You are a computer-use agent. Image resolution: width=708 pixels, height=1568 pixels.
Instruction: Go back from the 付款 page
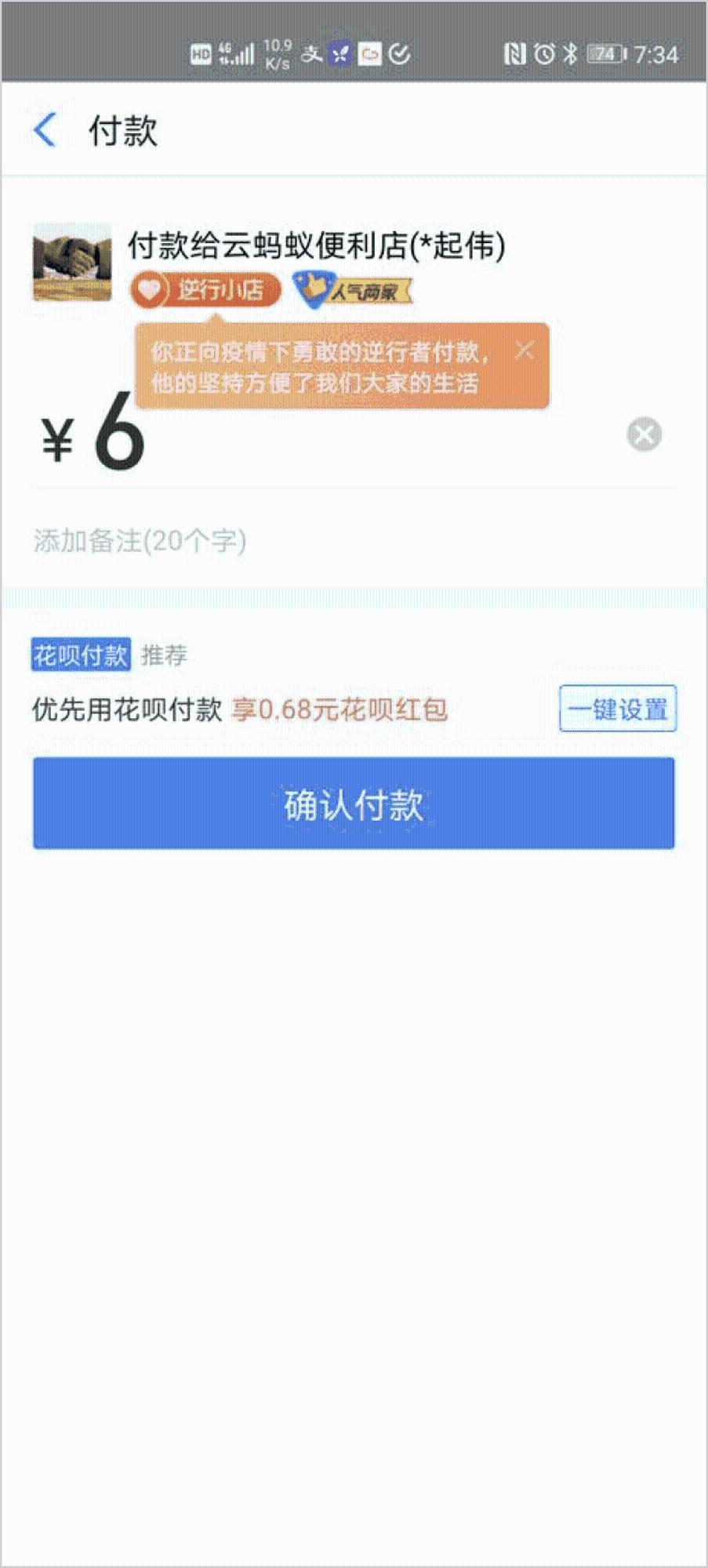pos(45,129)
